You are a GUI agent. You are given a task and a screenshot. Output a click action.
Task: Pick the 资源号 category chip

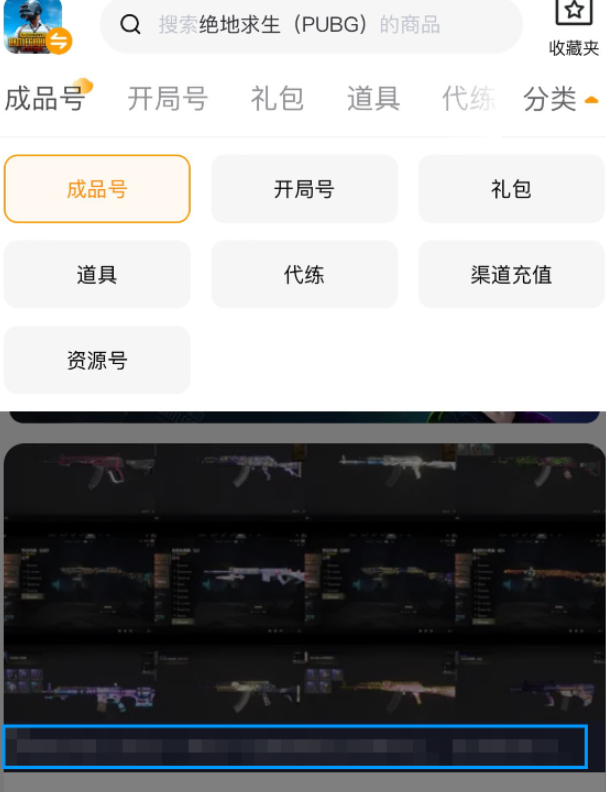pos(97,360)
